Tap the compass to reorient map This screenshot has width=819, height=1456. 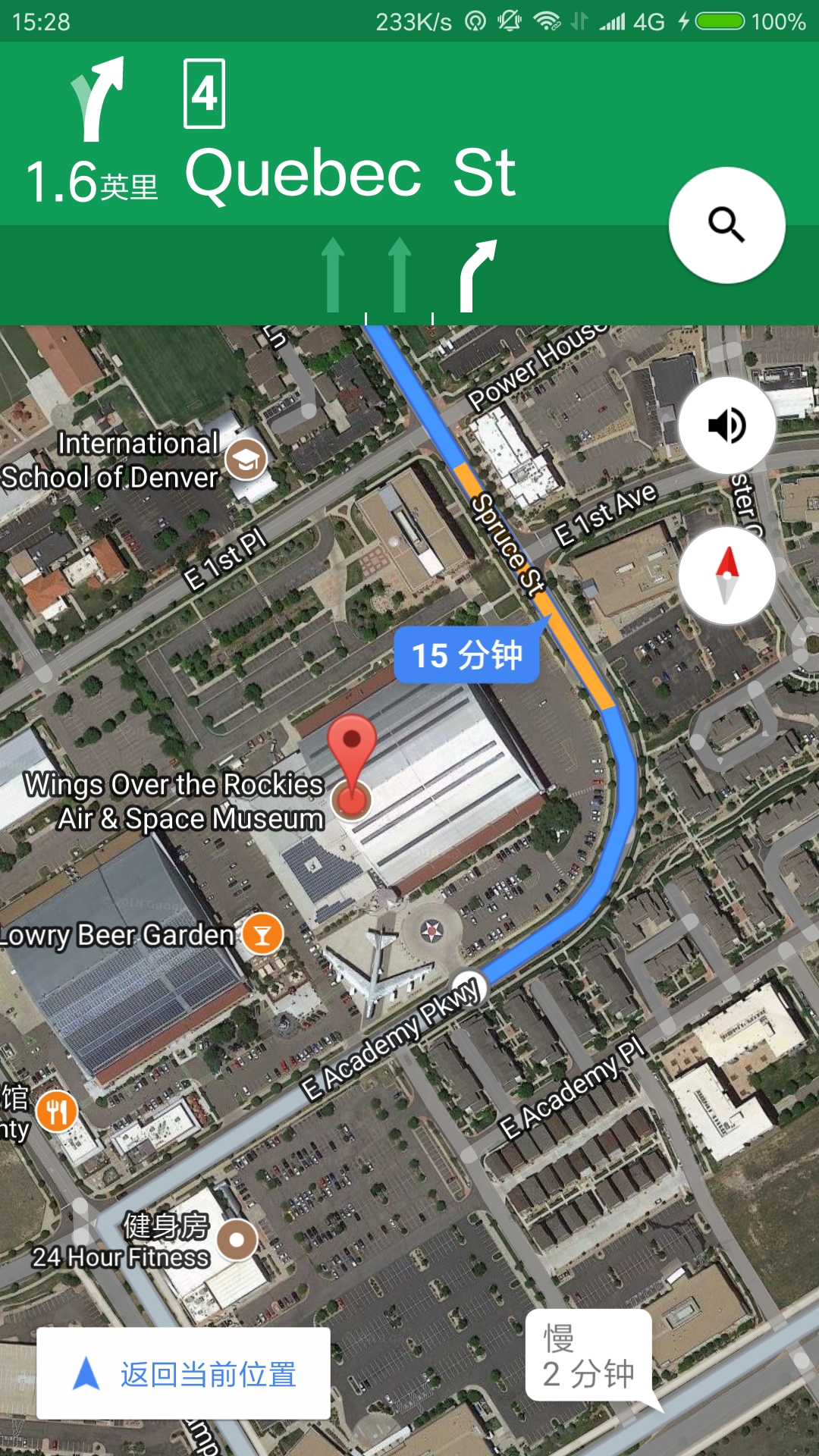click(x=726, y=576)
